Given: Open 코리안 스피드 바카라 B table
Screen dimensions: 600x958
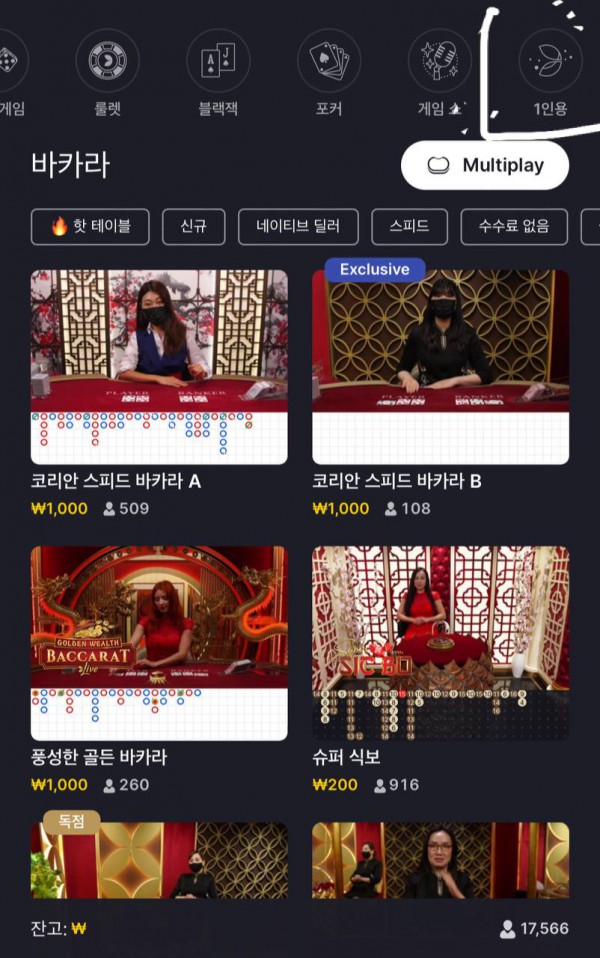Looking at the screenshot, I should point(440,367).
